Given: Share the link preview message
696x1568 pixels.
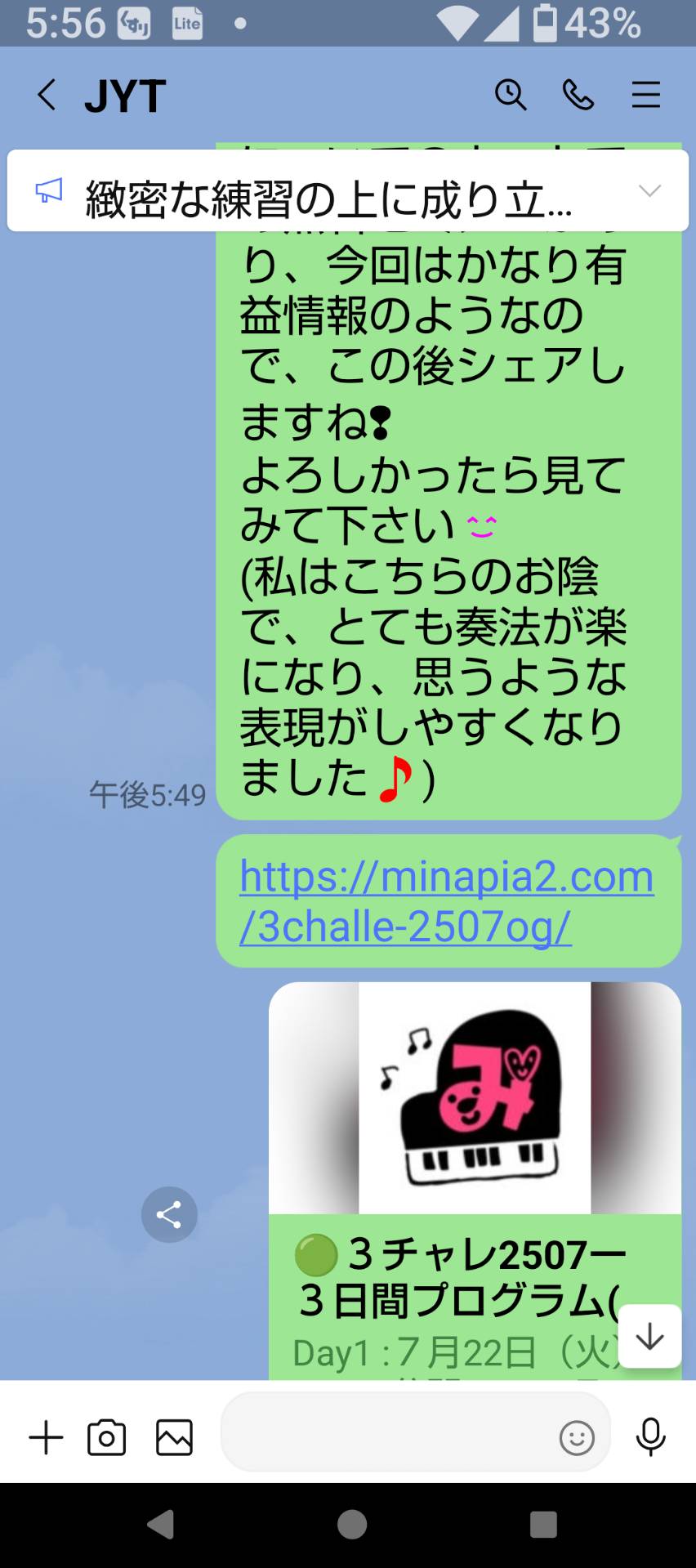Looking at the screenshot, I should (169, 1215).
